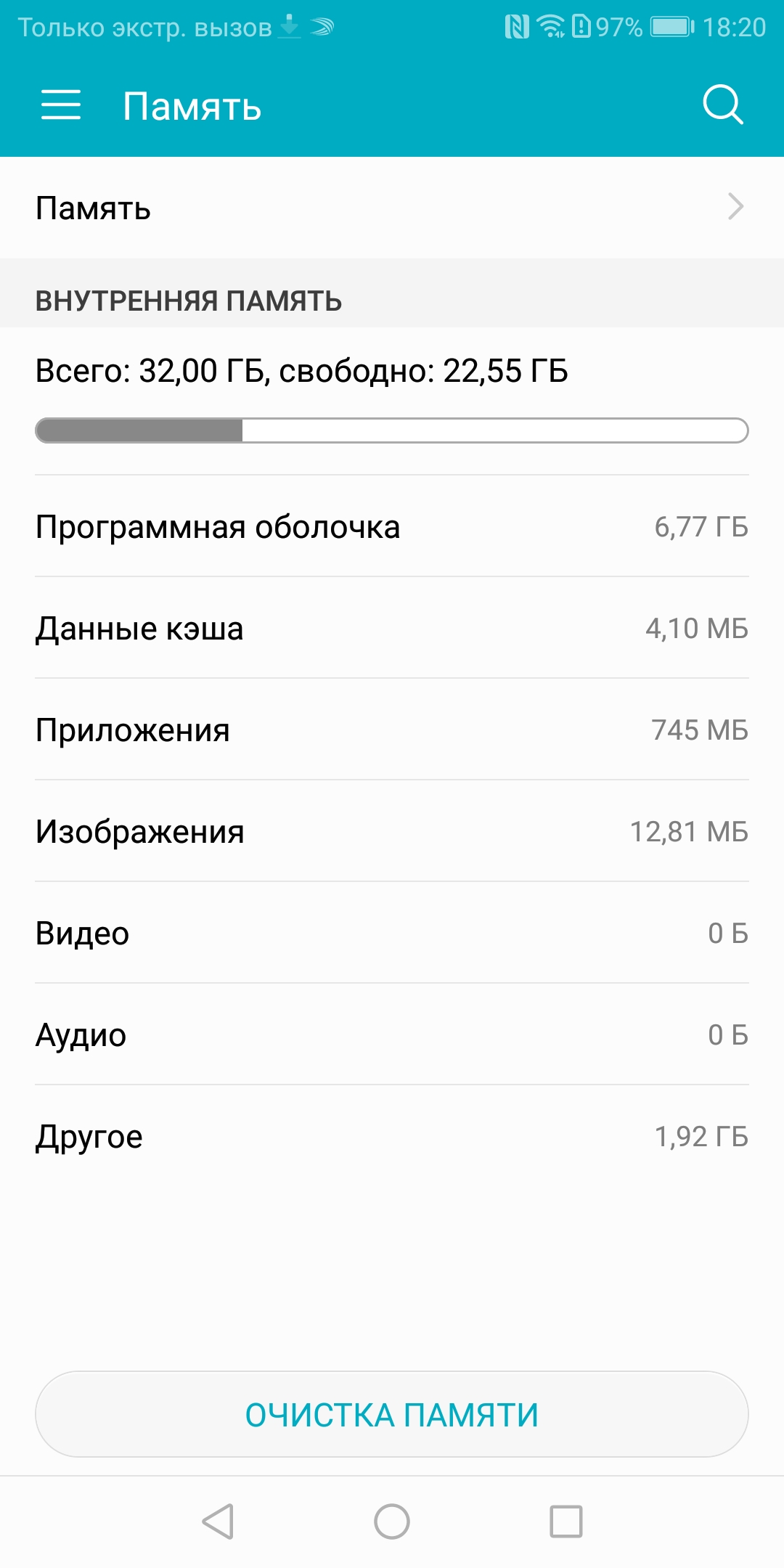Open the hamburger drawer menu
The height and width of the screenshot is (1568, 784).
point(61,105)
